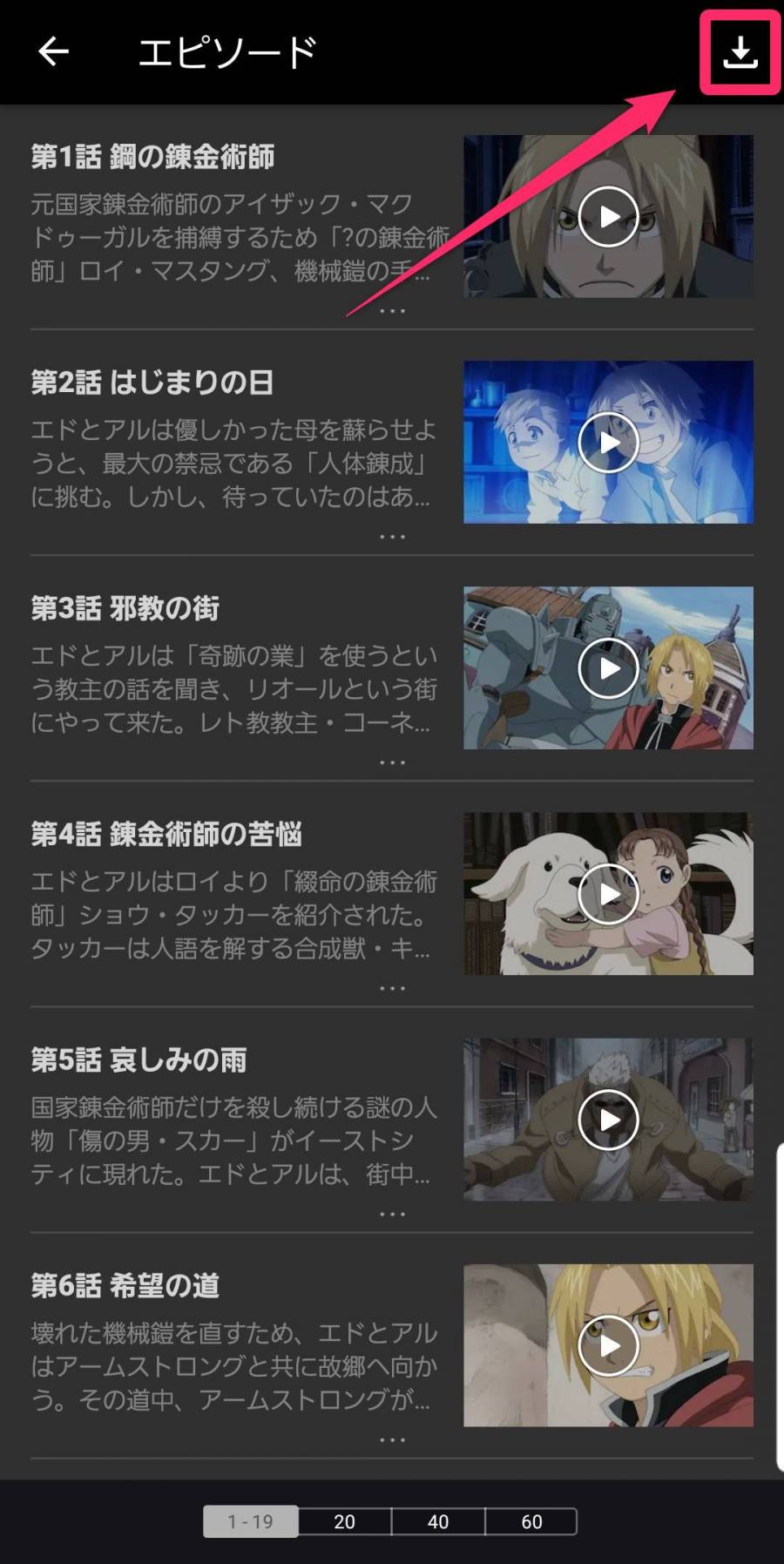784x1564 pixels.
Task: Expand description of 第2話 はじまりの日
Action: coord(392,537)
